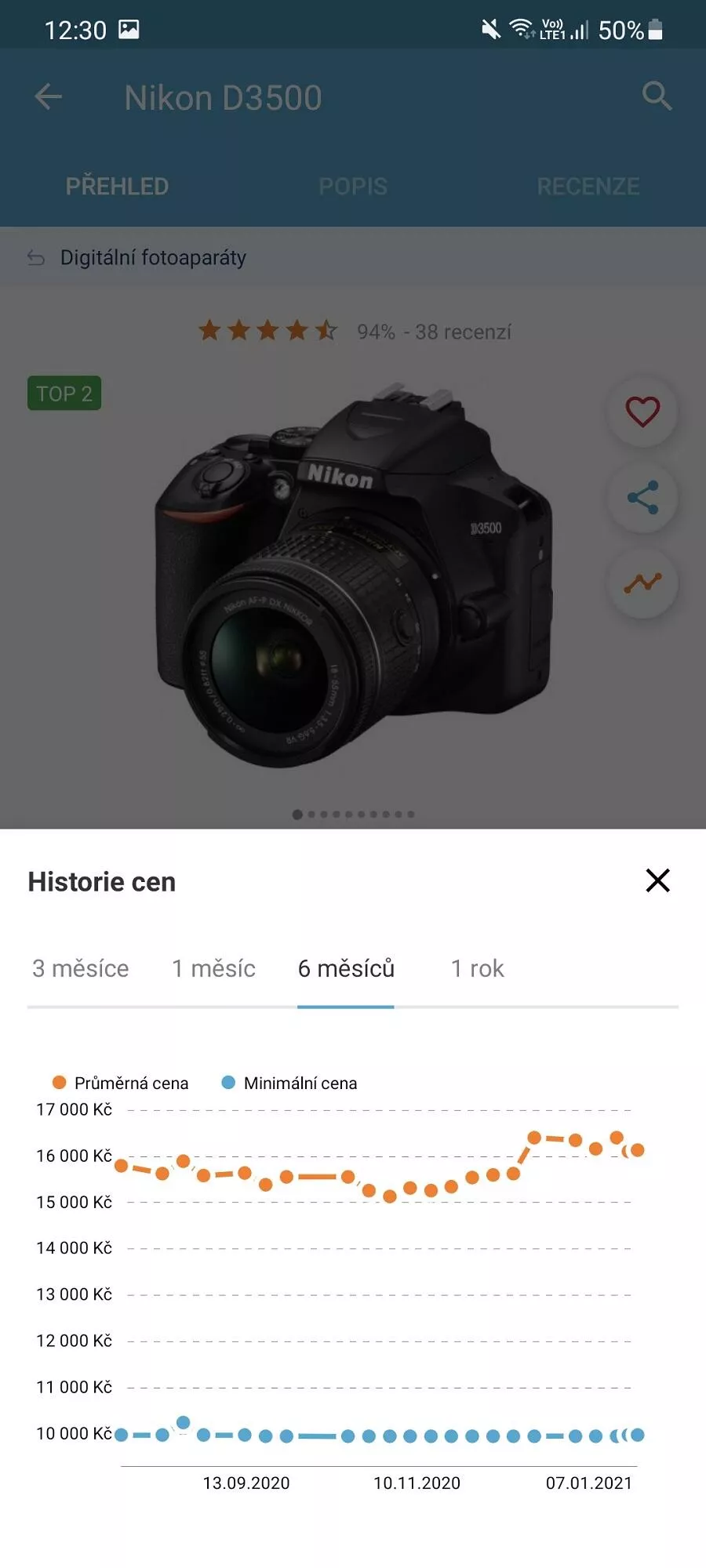Toggle the Průměrná cena legend item
This screenshot has width=706, height=1568.
coord(120,1083)
